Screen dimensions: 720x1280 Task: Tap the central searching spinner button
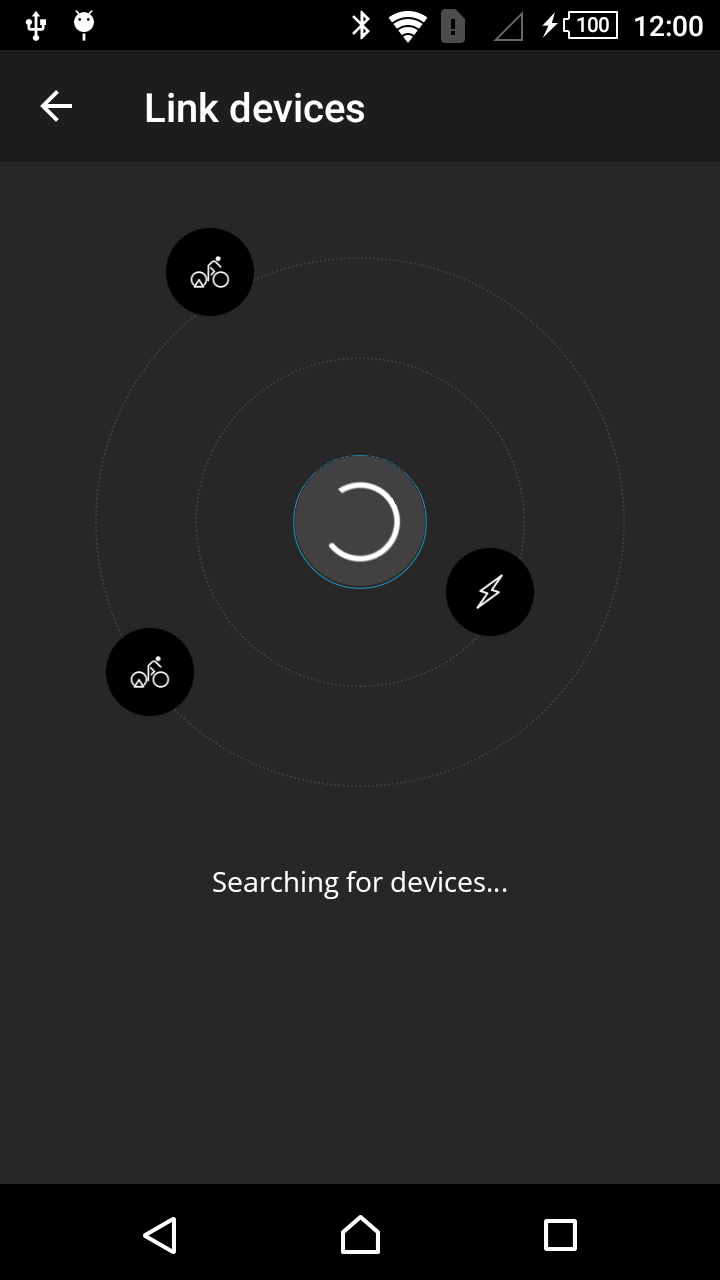pos(360,522)
